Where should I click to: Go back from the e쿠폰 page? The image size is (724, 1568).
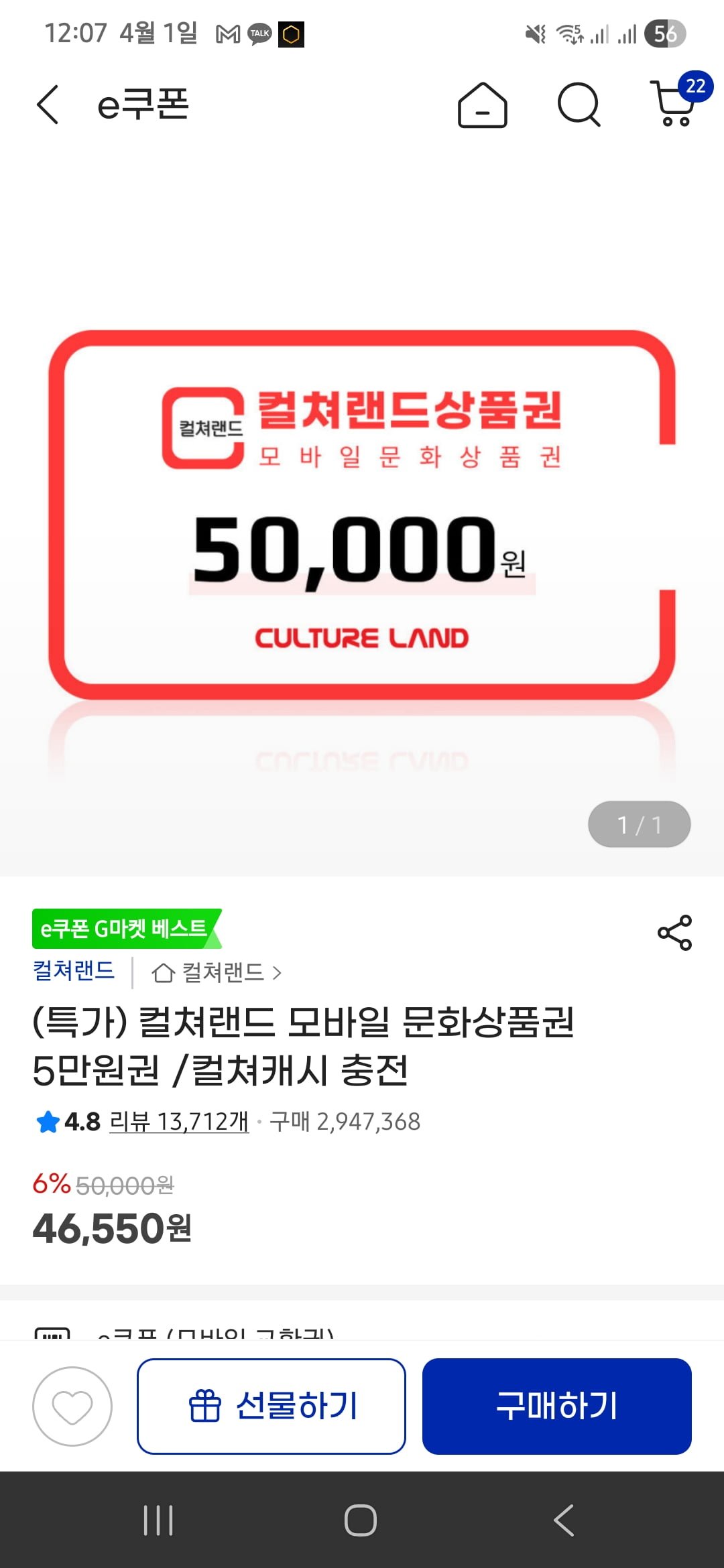48,105
